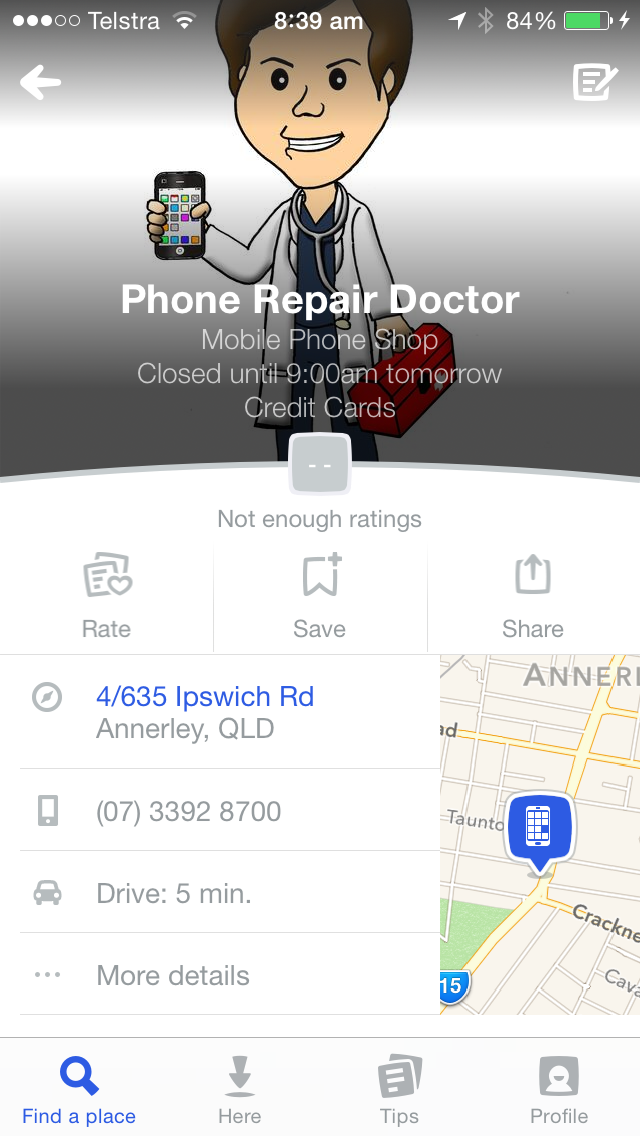Go back with the arrow icon
Screen dimensions: 640x1136
pos(41,82)
